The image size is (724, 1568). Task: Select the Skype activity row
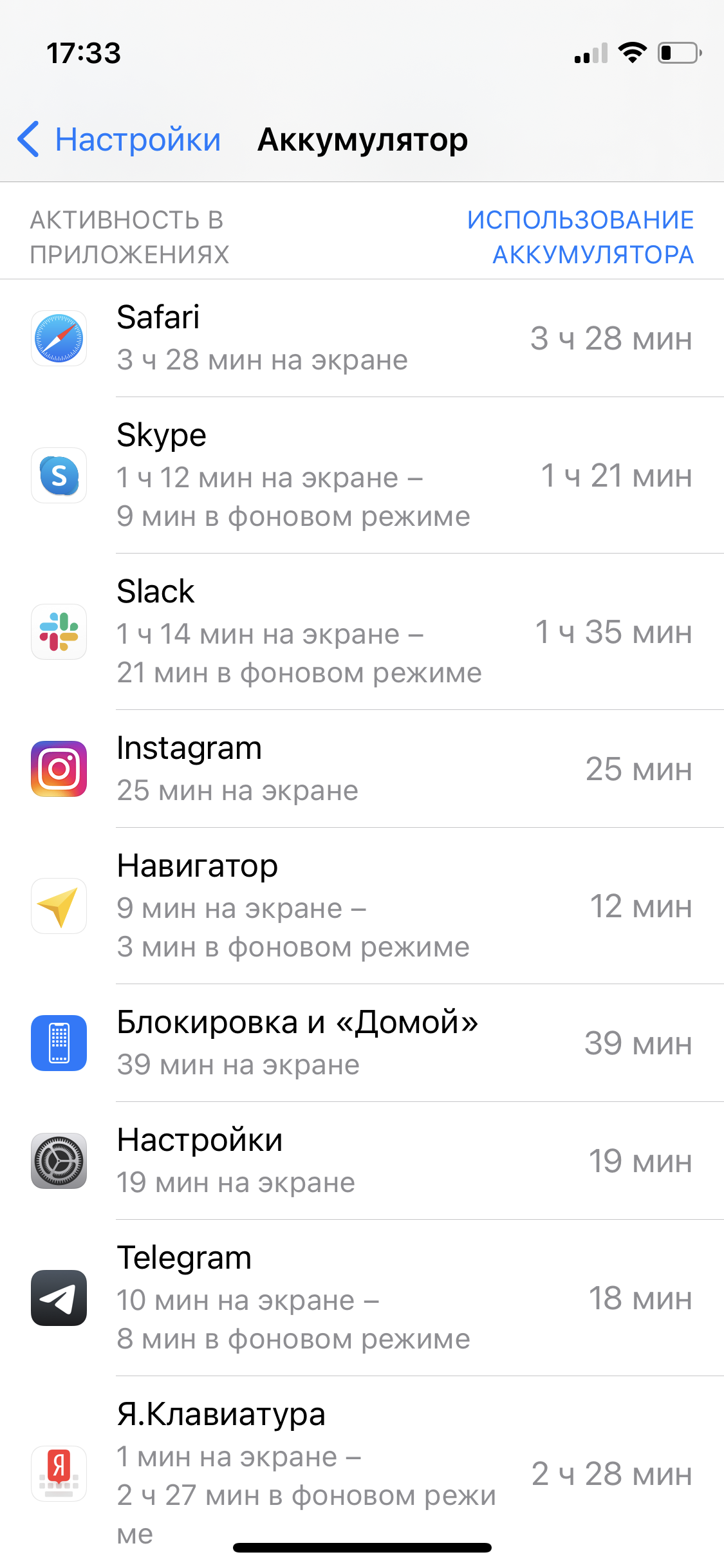coord(362,476)
